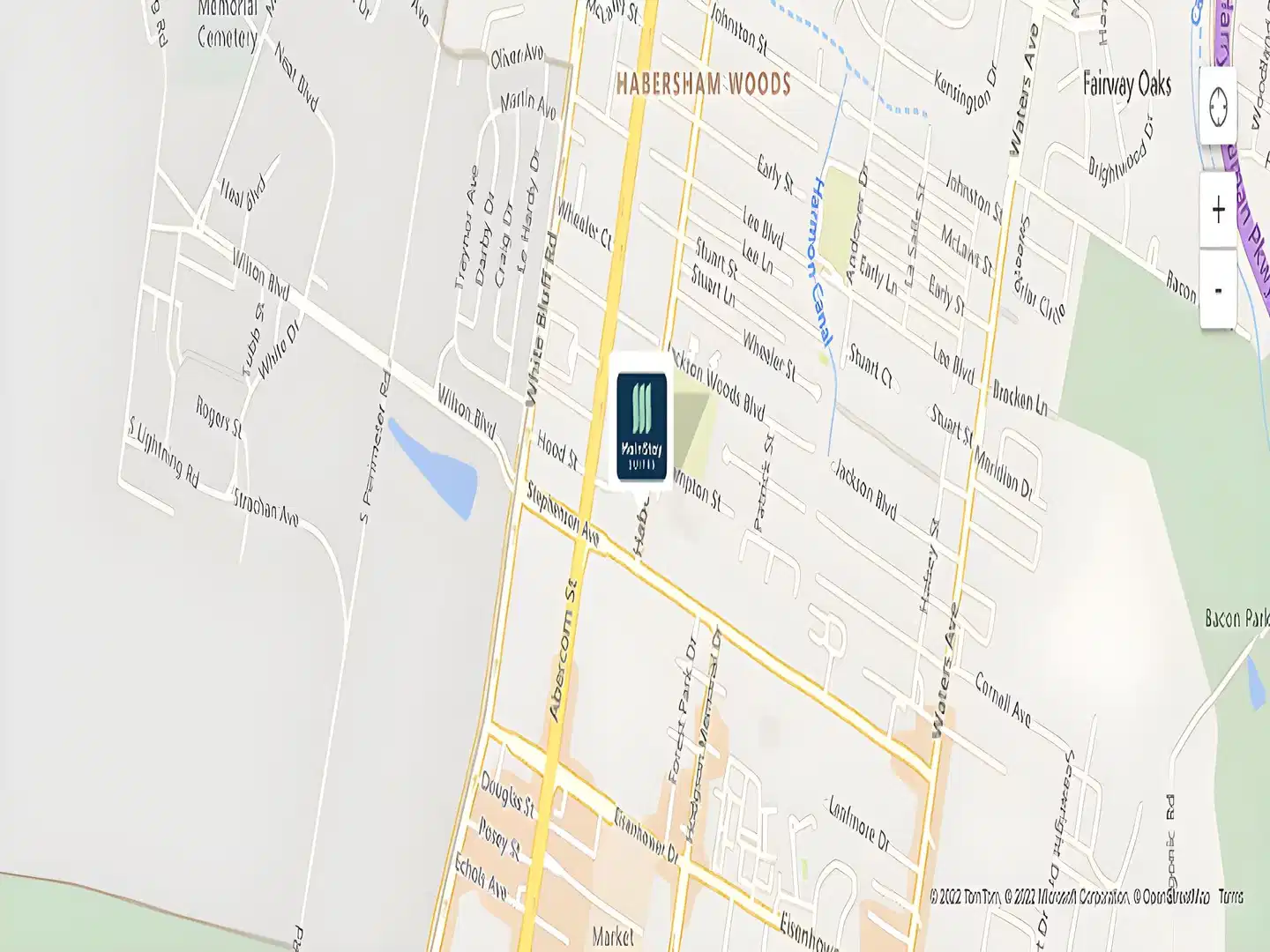Zoom out of the map

coord(1218,291)
